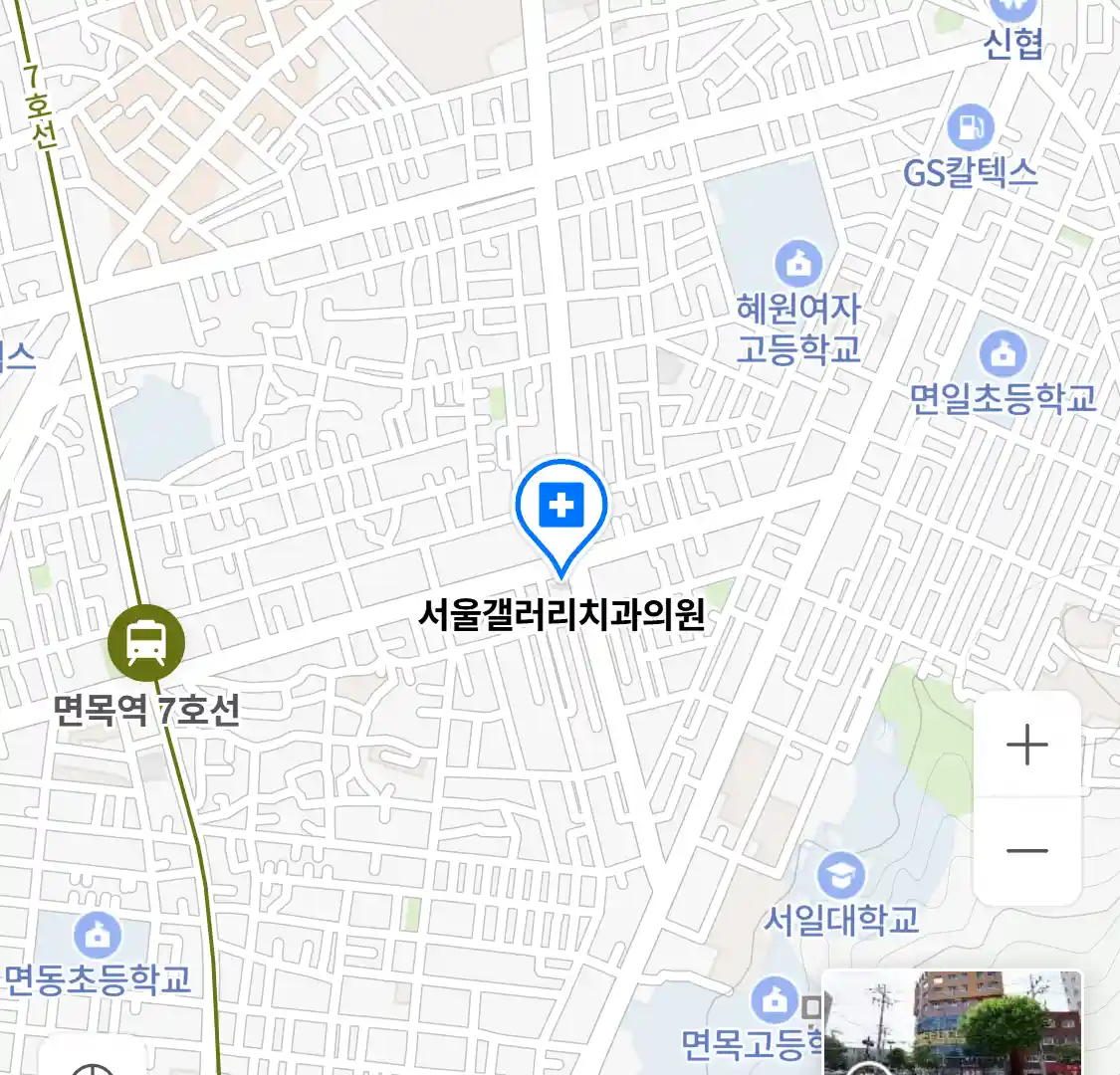
Task: Select the GS칼텍스 gas station marker
Action: (970, 127)
